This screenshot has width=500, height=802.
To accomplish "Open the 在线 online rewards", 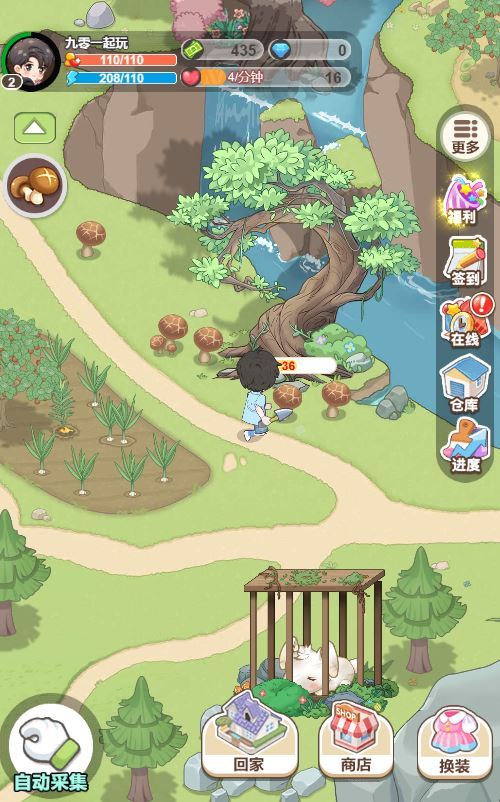I will (x=466, y=321).
